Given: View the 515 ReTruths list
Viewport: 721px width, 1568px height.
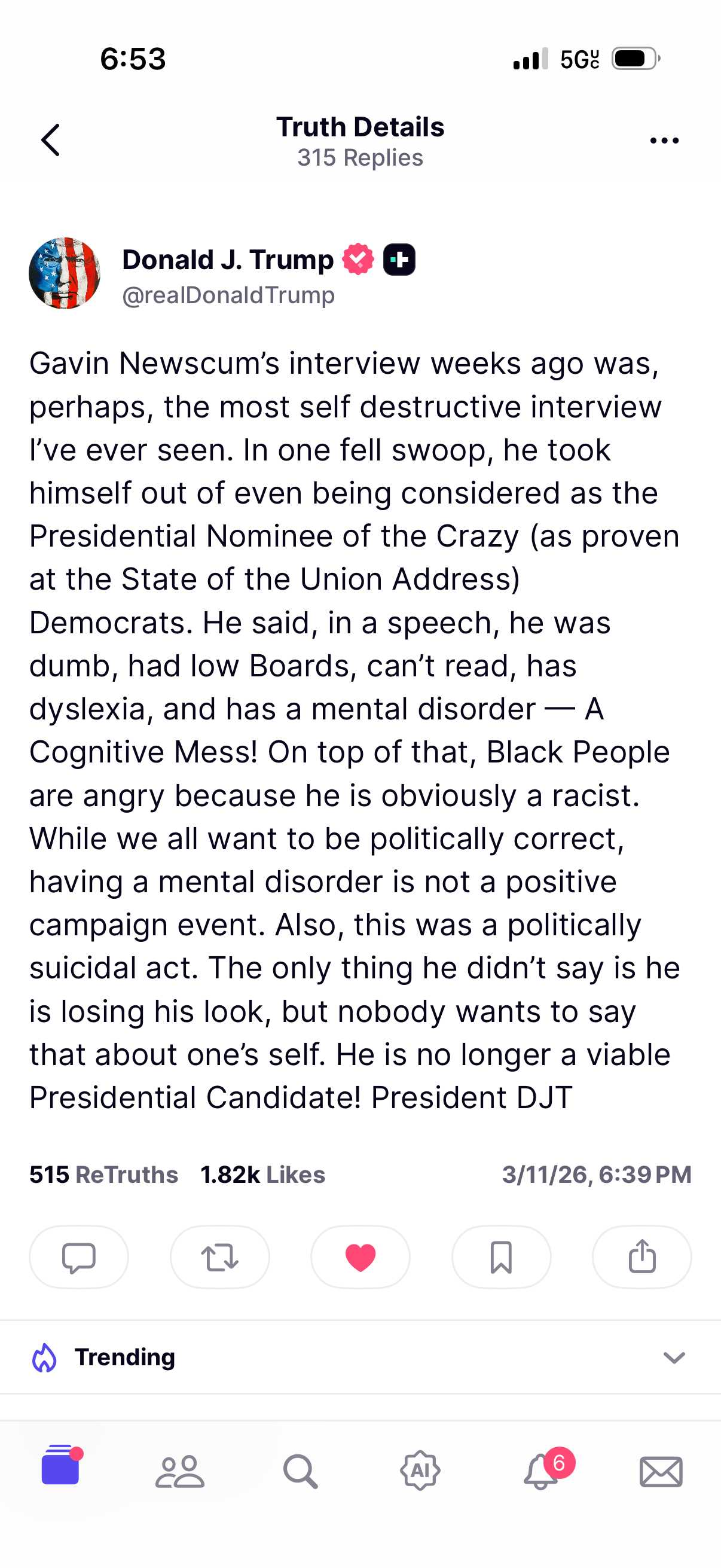Looking at the screenshot, I should pos(103,1174).
